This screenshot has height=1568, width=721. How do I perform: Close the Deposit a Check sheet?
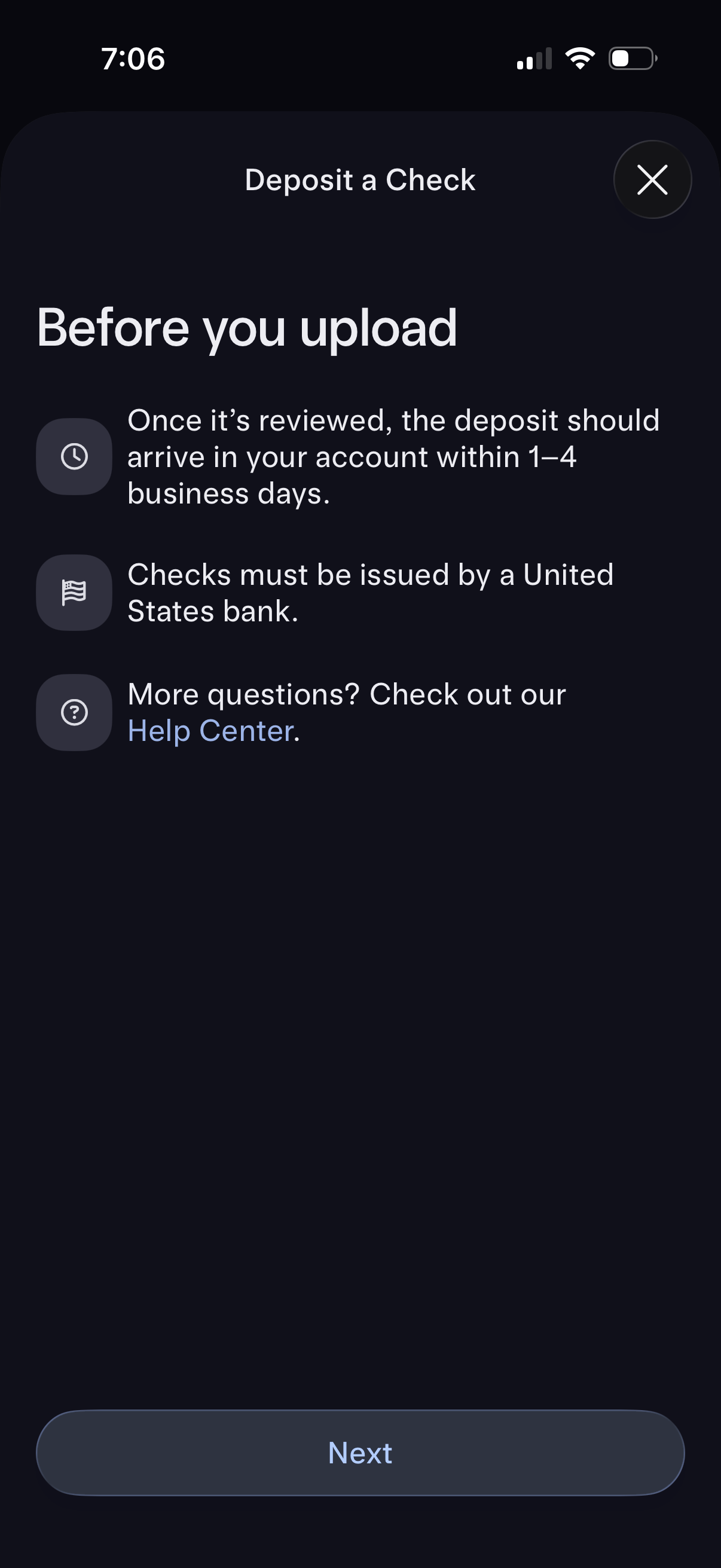click(652, 179)
